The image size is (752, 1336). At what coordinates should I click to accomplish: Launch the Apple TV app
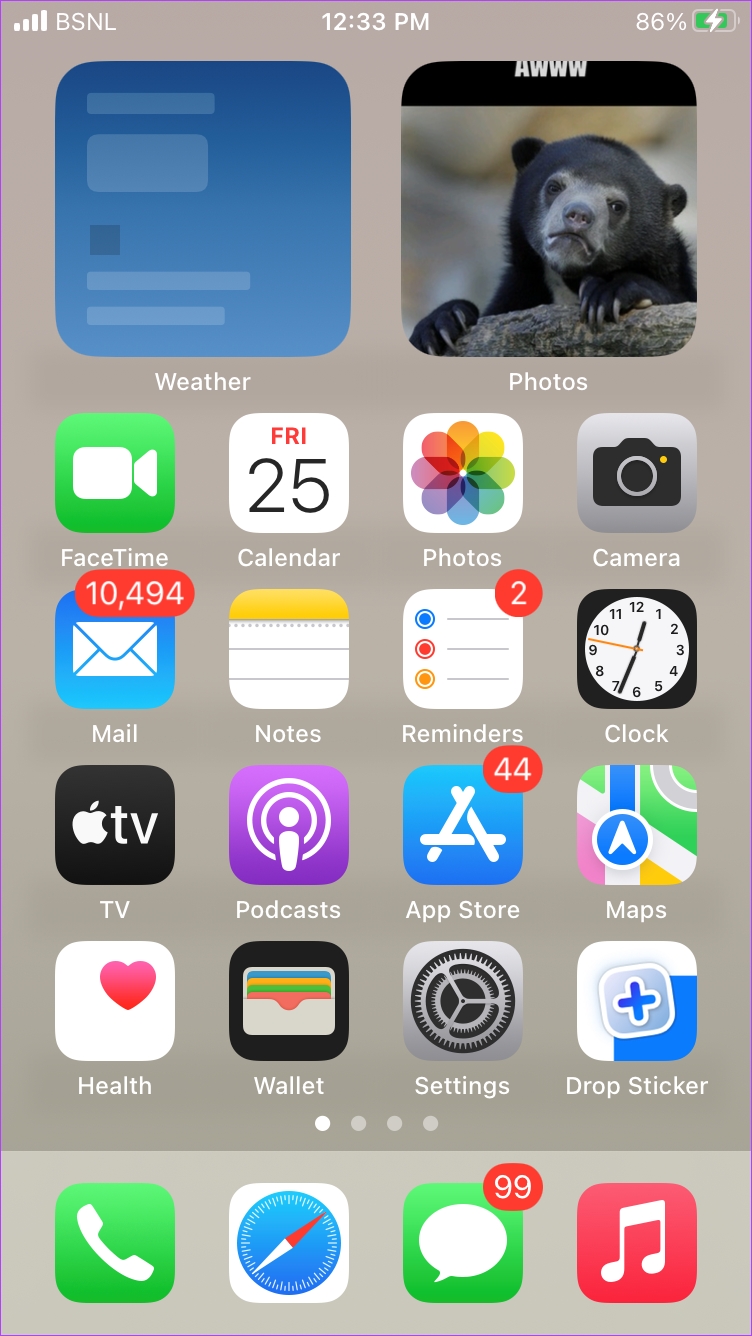pyautogui.click(x=115, y=825)
